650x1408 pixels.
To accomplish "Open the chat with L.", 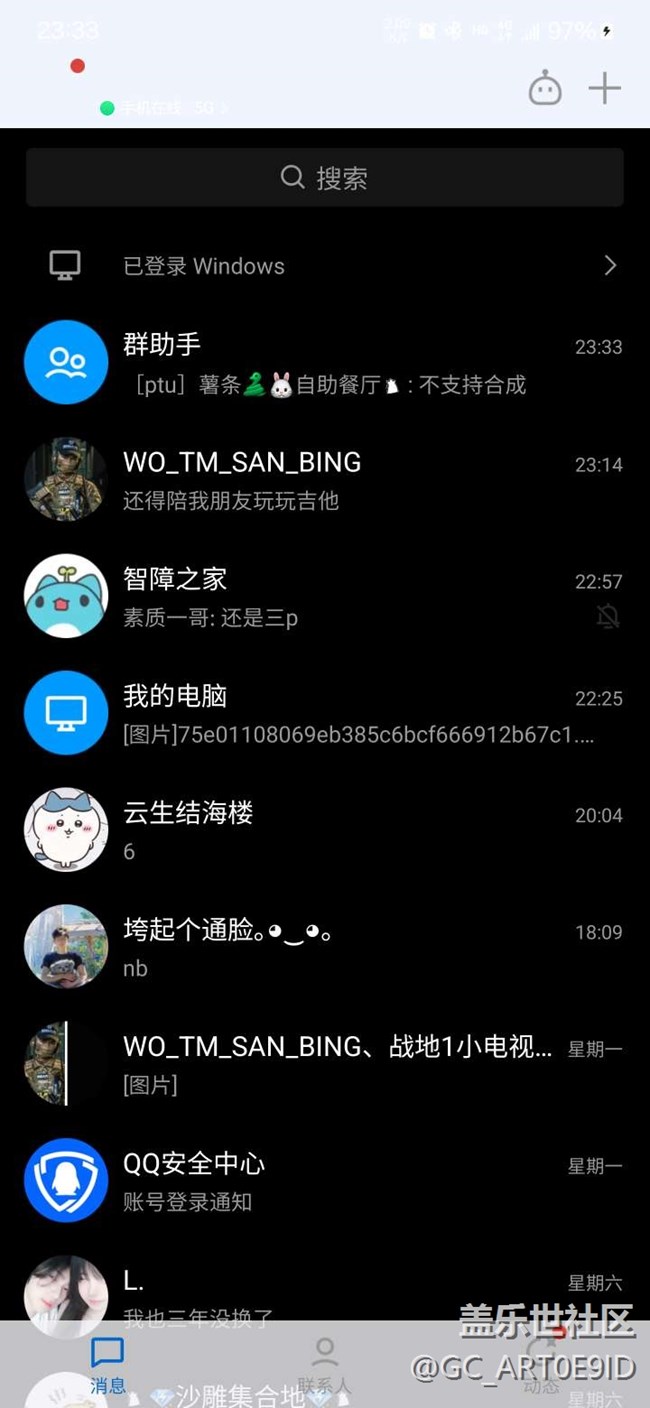I will [325, 1290].
